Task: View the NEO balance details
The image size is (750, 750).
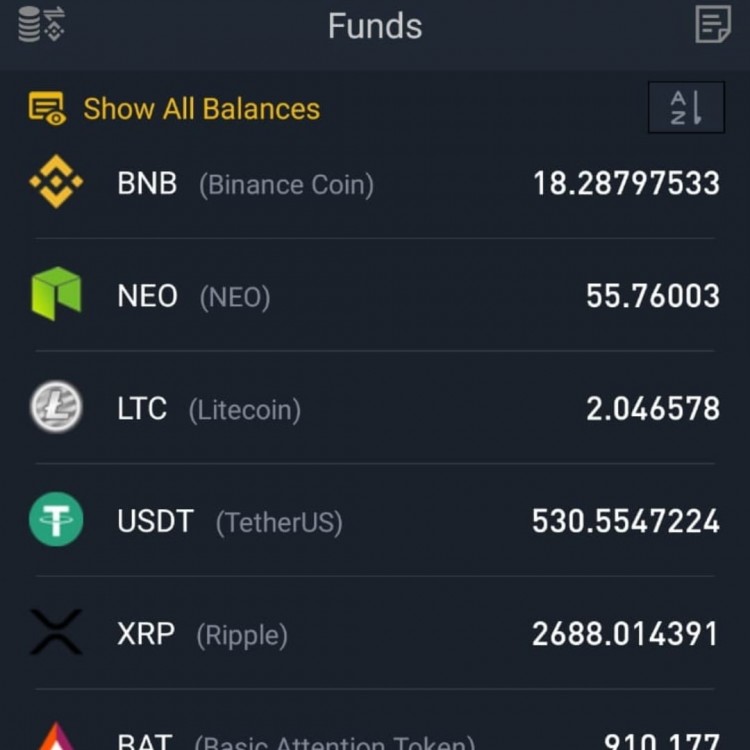Action: 375,296
